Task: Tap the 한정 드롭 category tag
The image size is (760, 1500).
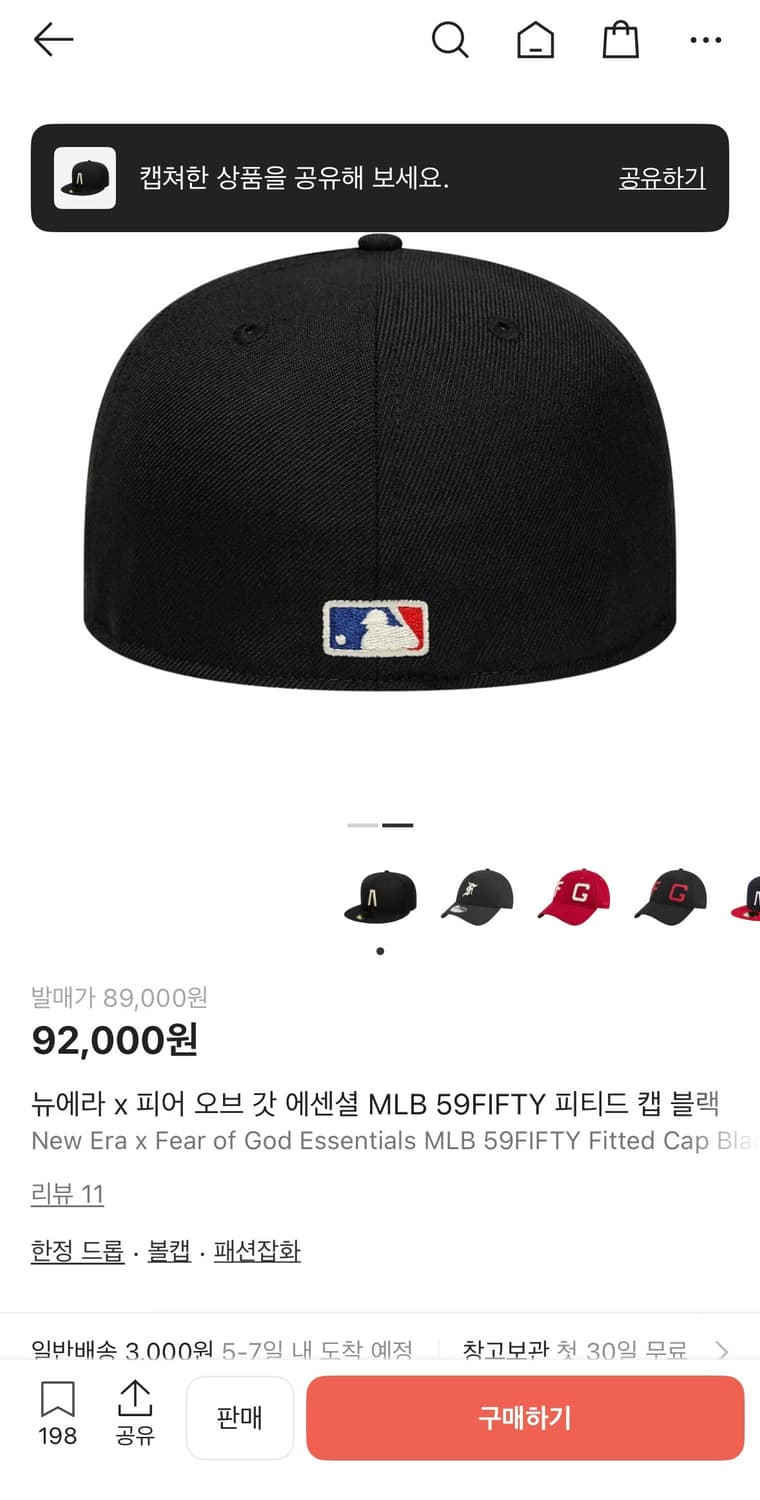Action: (x=77, y=1252)
